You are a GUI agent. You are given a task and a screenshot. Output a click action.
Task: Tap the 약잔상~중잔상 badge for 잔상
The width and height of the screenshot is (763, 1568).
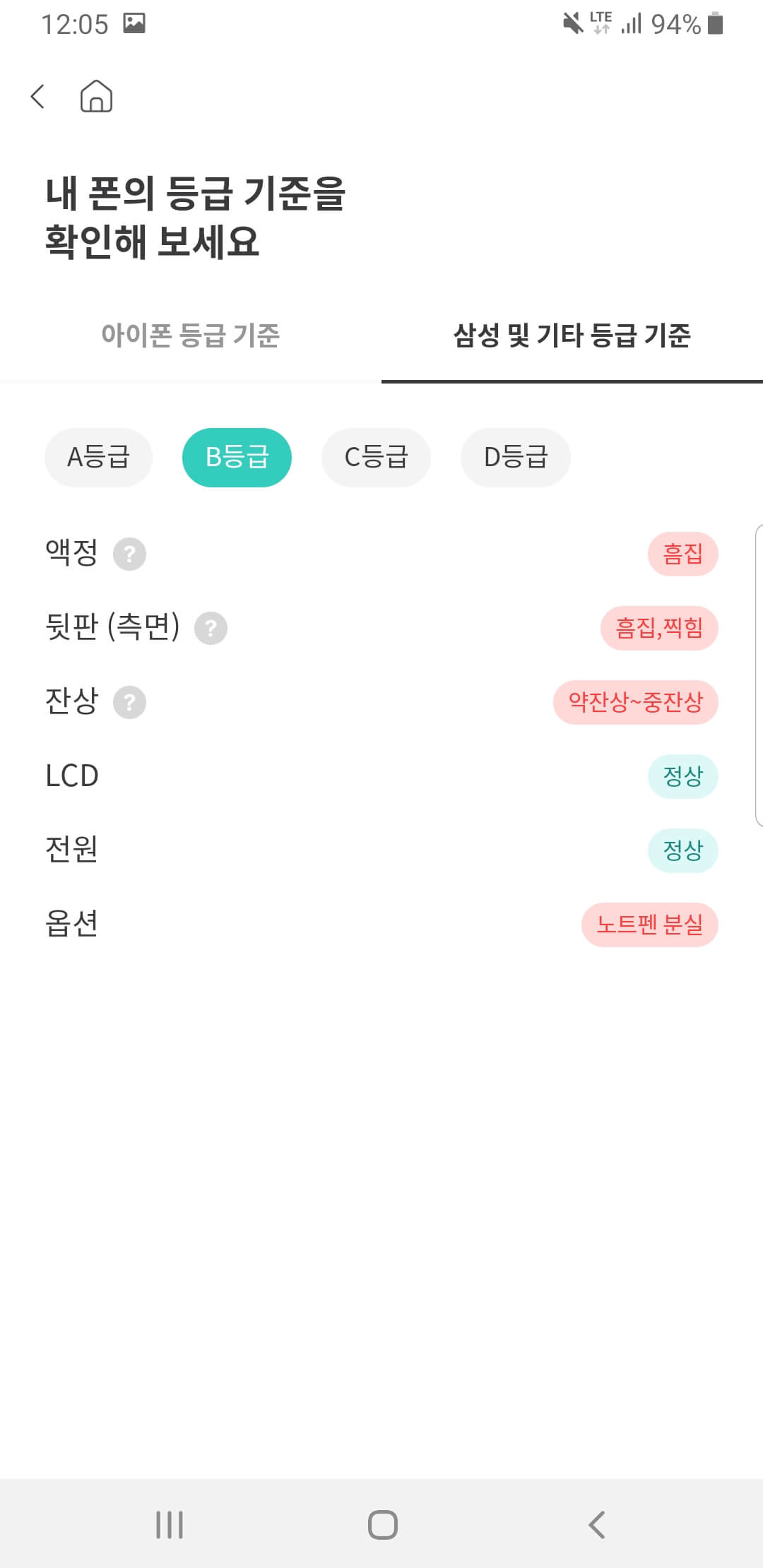(635, 702)
